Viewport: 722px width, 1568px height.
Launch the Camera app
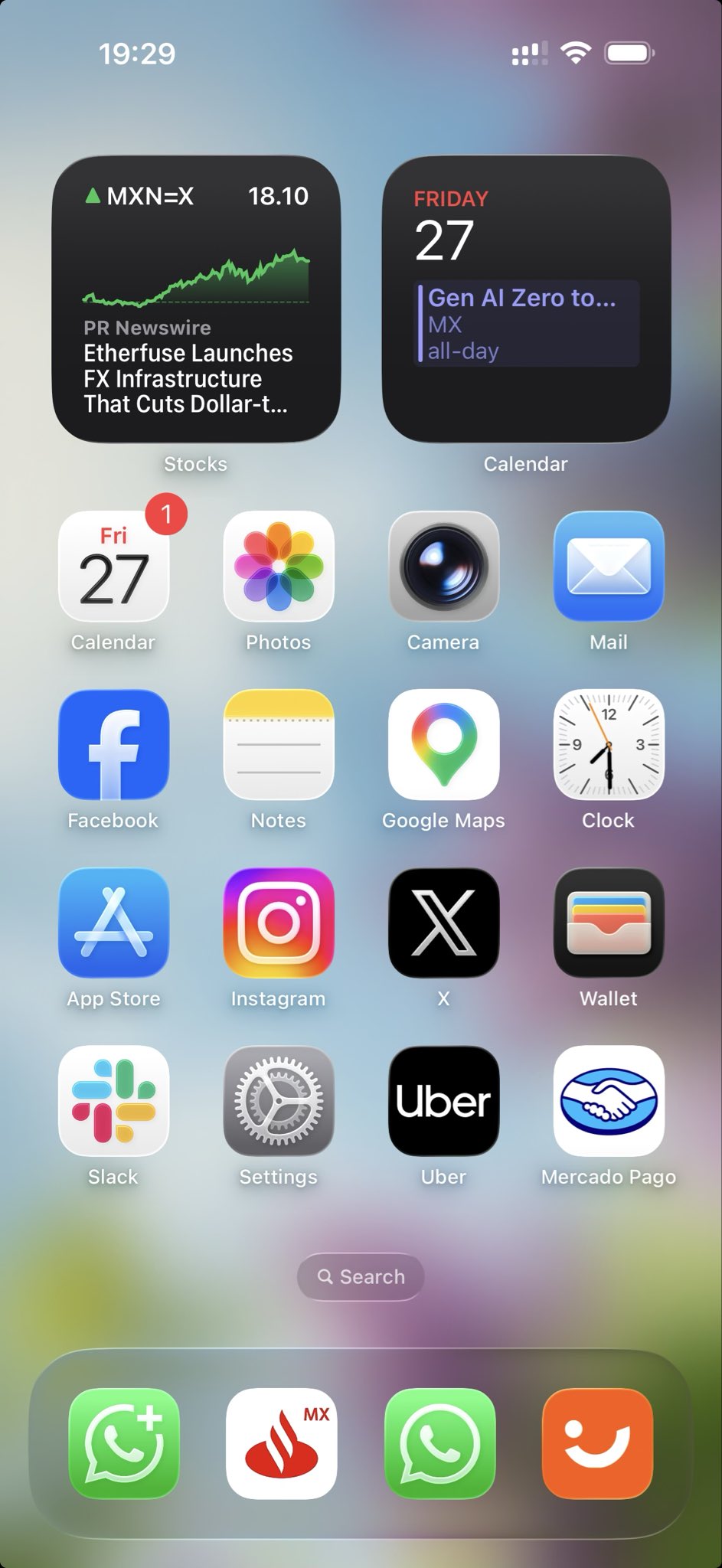443,567
